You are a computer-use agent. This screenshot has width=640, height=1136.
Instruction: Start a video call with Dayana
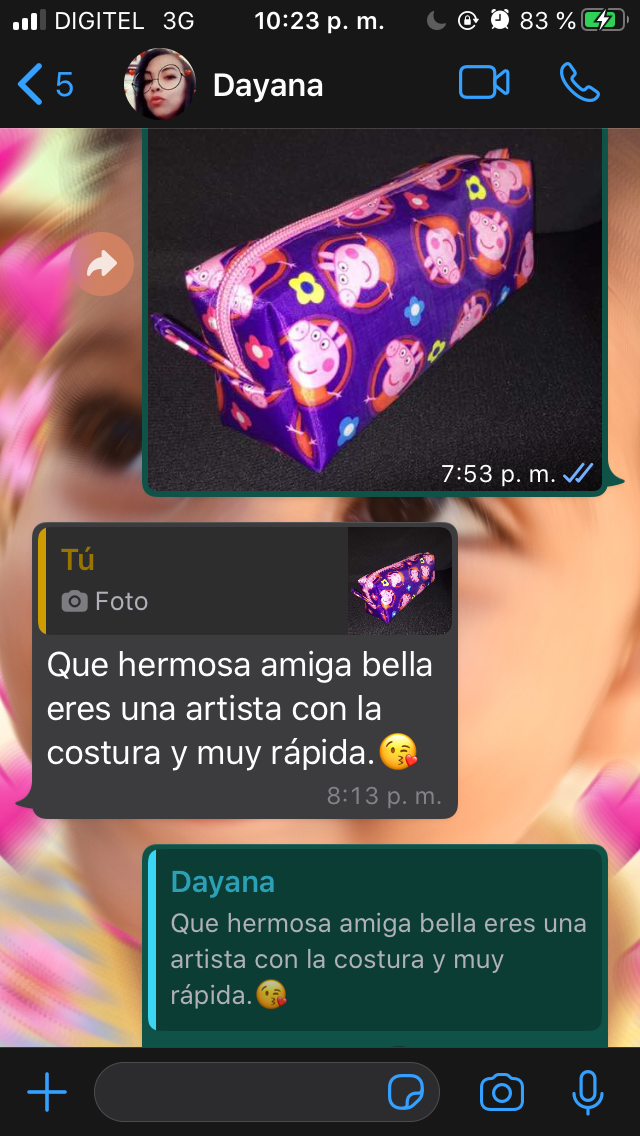[484, 83]
